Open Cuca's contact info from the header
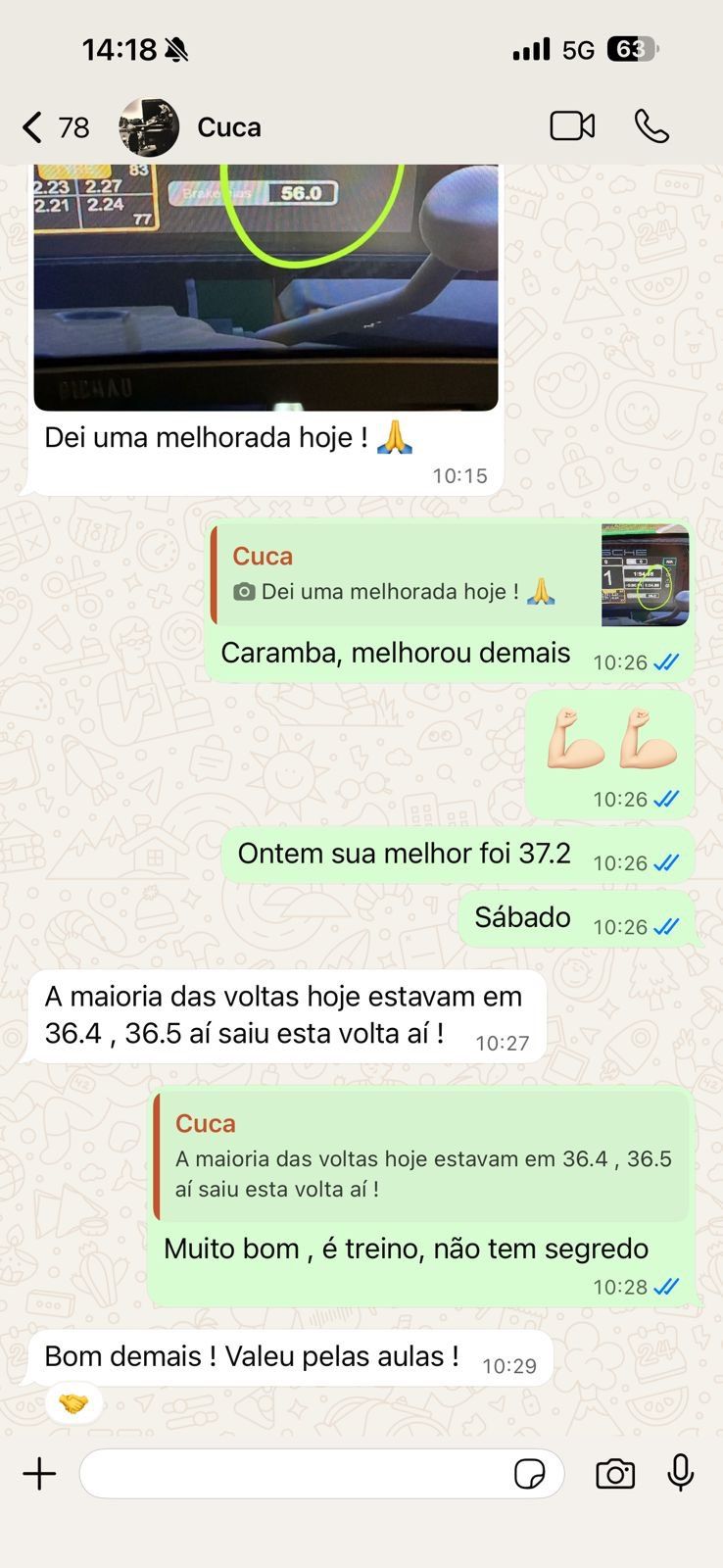Image resolution: width=723 pixels, height=1568 pixels. (228, 127)
